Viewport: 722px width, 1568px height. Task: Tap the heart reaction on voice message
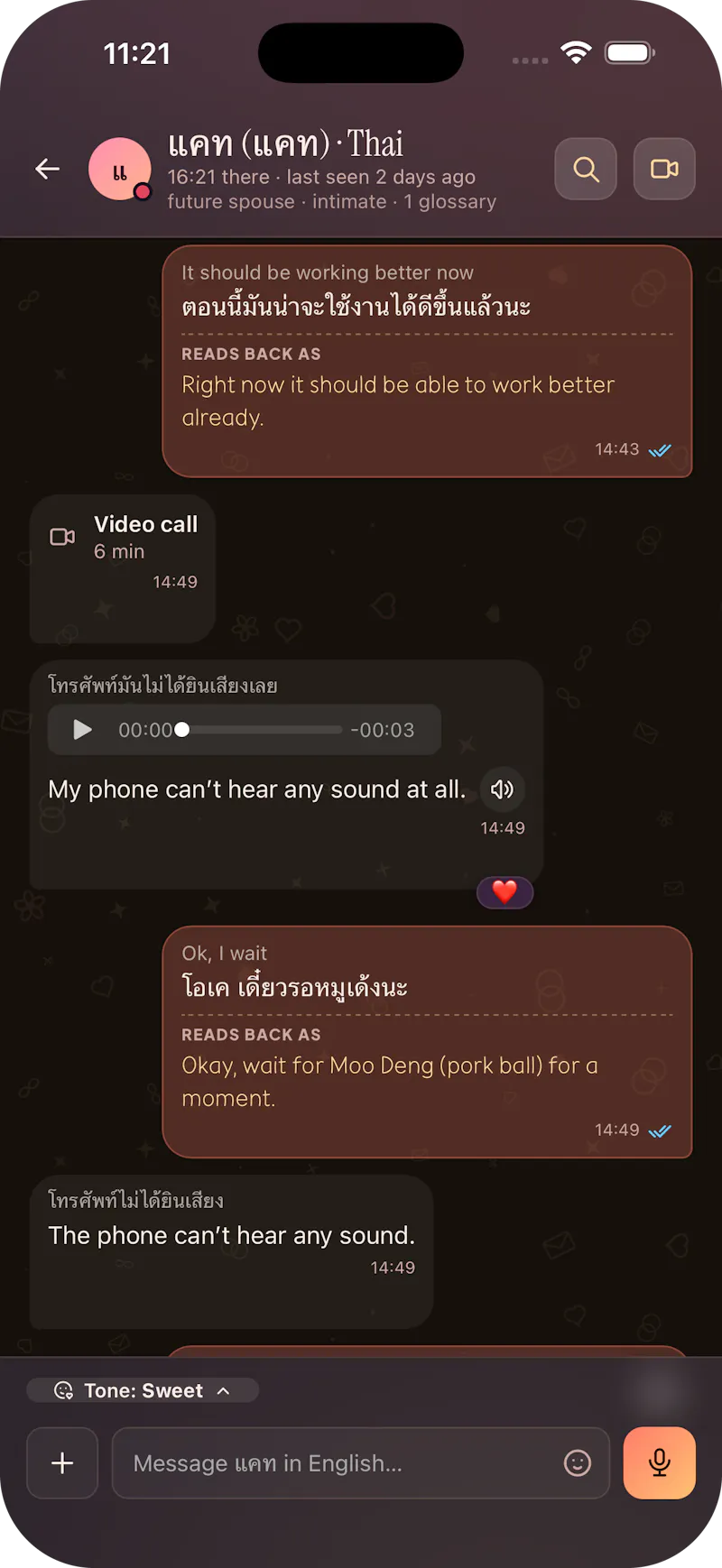[504, 892]
